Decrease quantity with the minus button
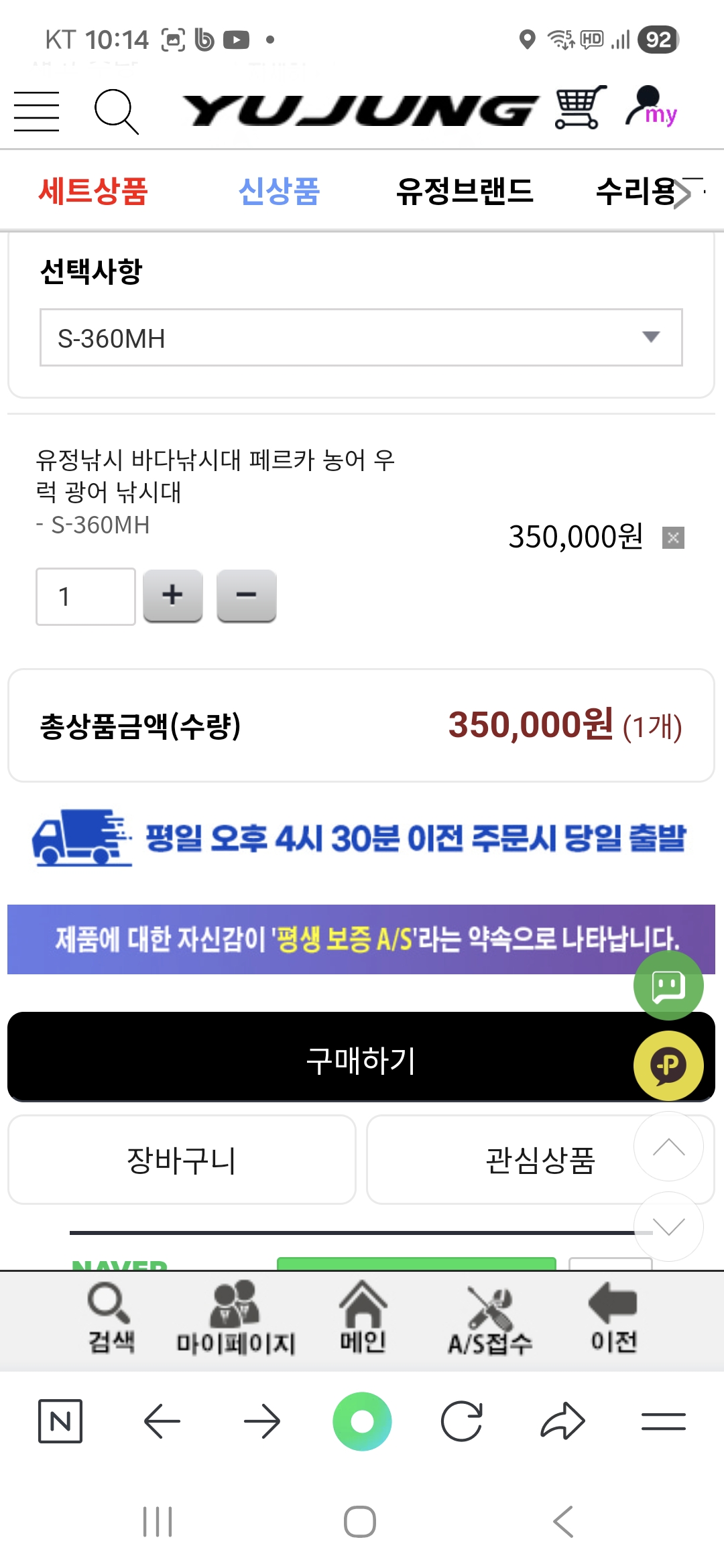This screenshot has height=1568, width=724. pyautogui.click(x=246, y=596)
